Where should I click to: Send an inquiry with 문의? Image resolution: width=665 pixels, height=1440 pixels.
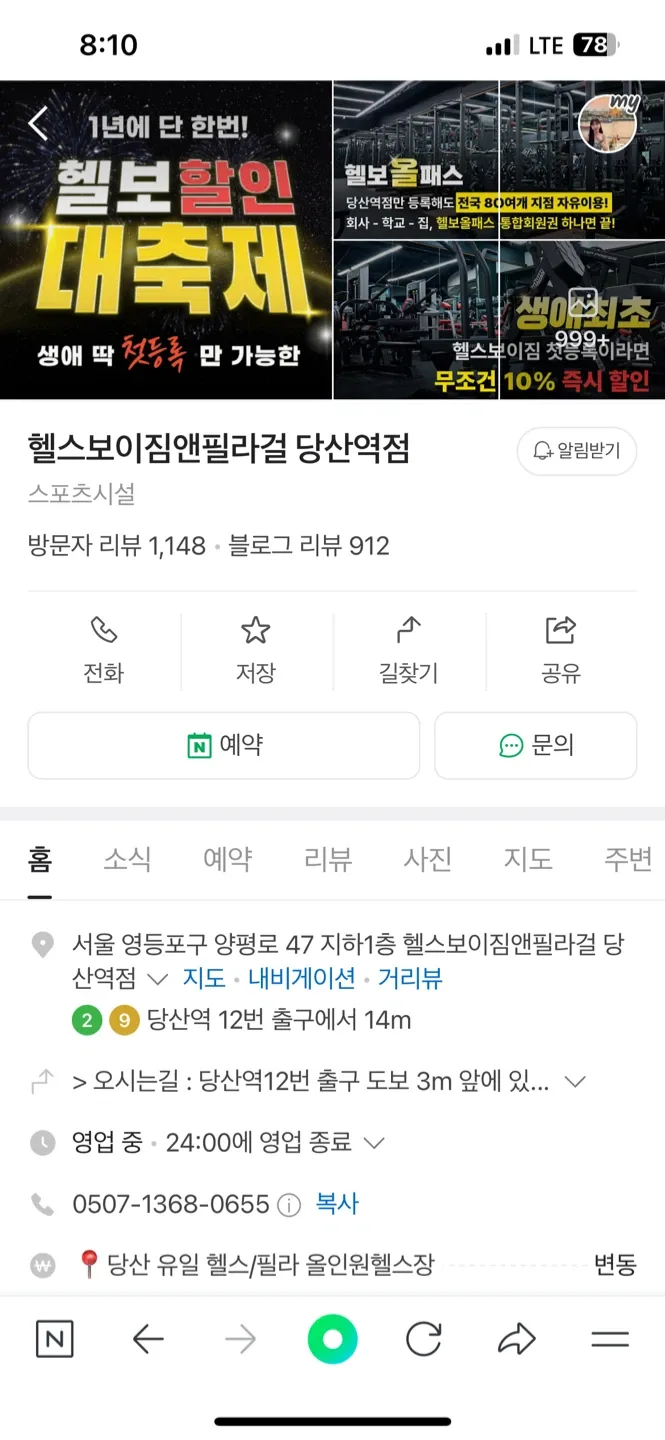click(x=536, y=745)
